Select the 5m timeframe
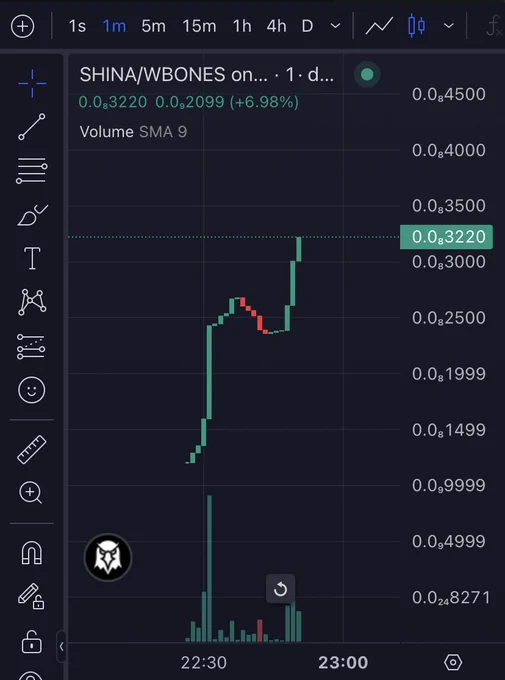Screen dimensions: 505x680 (x=154, y=26)
